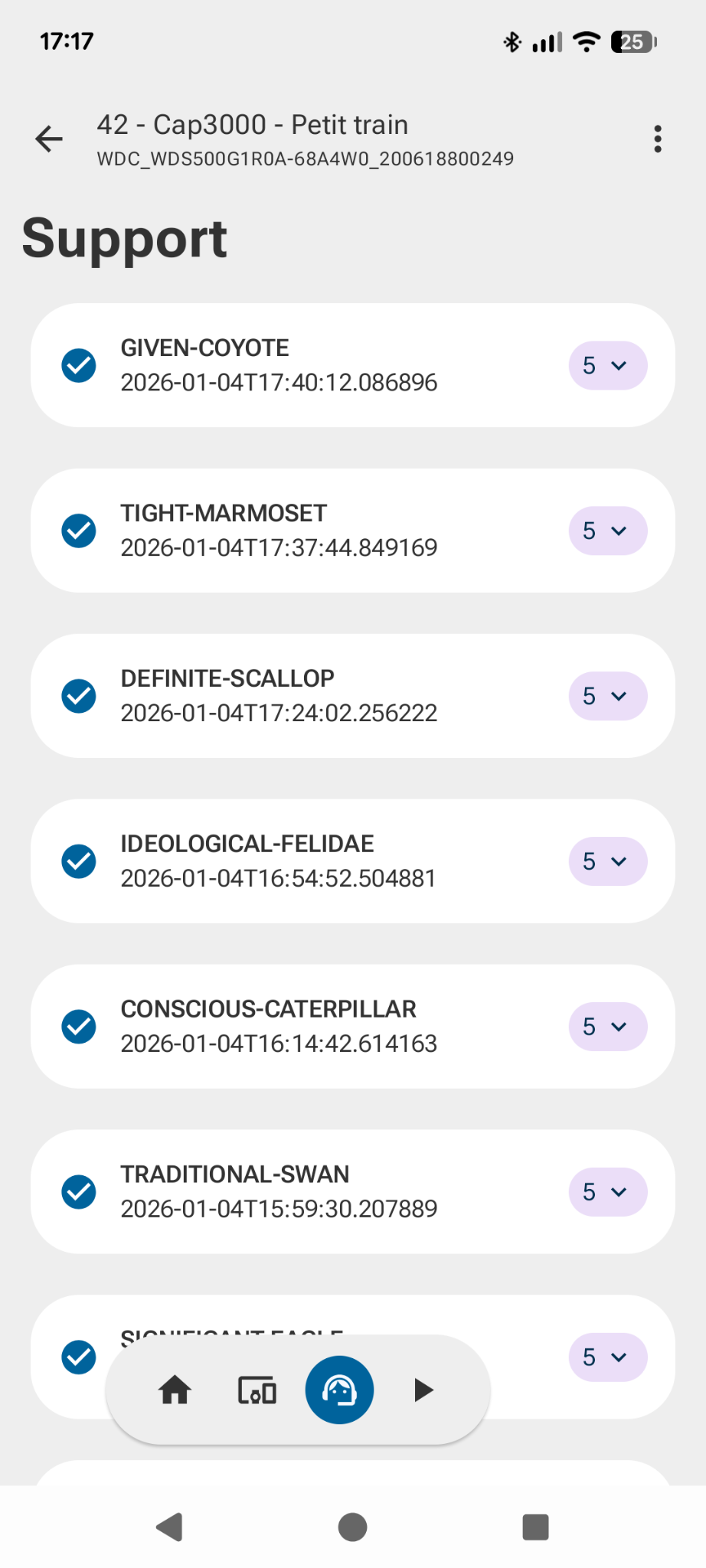This screenshot has height=1568, width=706.
Task: Open the CONSCIOUS-CATERPILLAR support entry
Action: coord(306,1027)
